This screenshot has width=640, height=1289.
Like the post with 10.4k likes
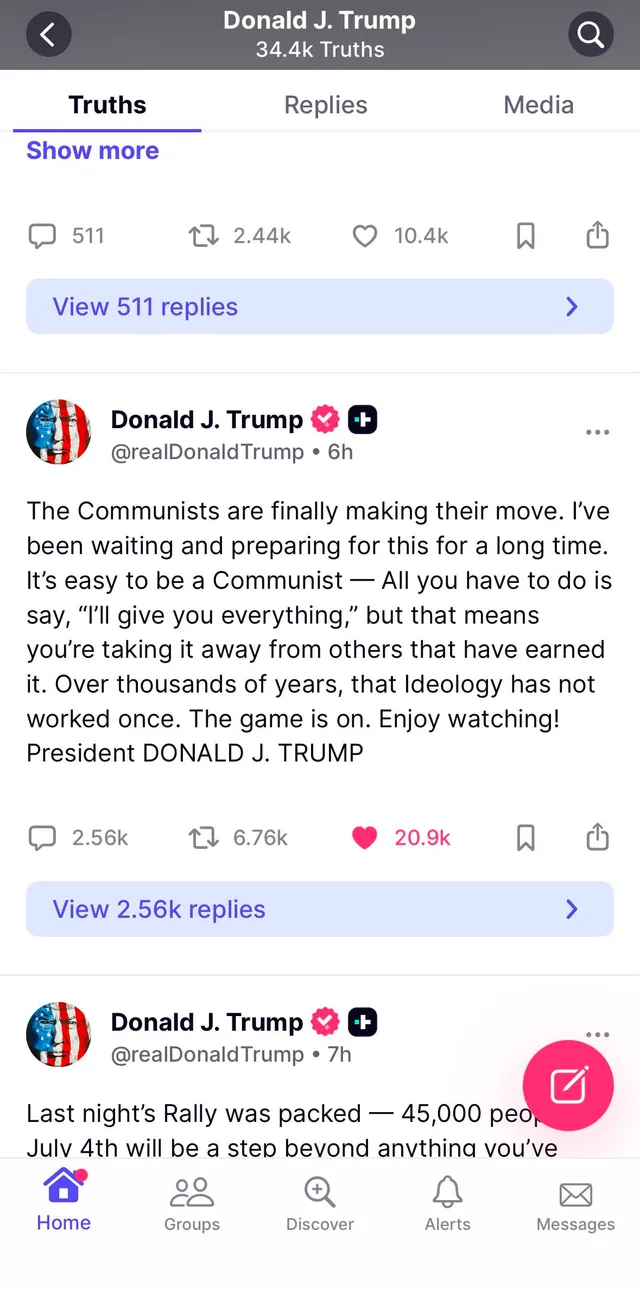click(365, 236)
